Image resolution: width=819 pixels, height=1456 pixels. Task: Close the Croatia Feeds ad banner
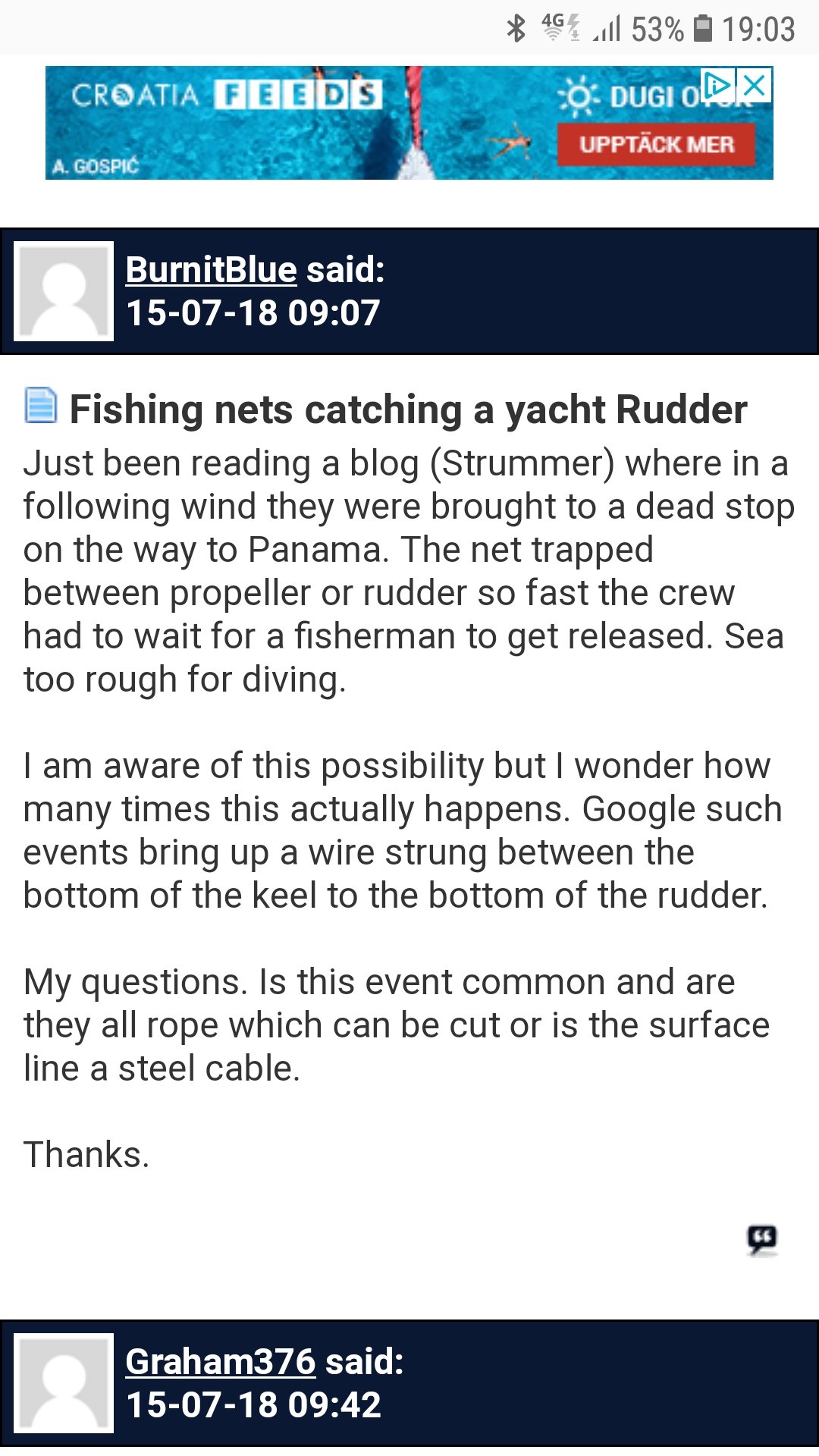tap(755, 85)
